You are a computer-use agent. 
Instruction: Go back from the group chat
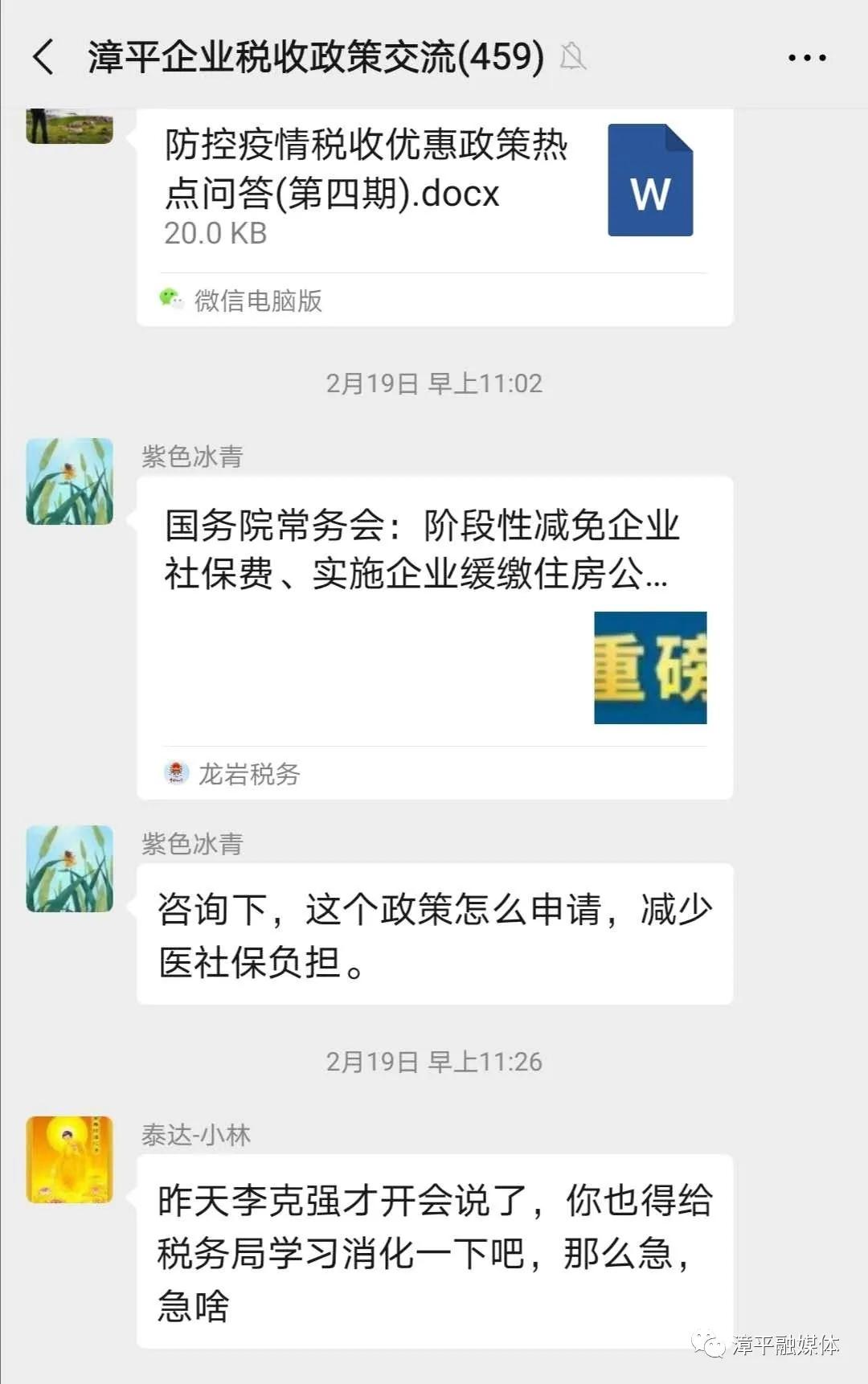(x=44, y=57)
